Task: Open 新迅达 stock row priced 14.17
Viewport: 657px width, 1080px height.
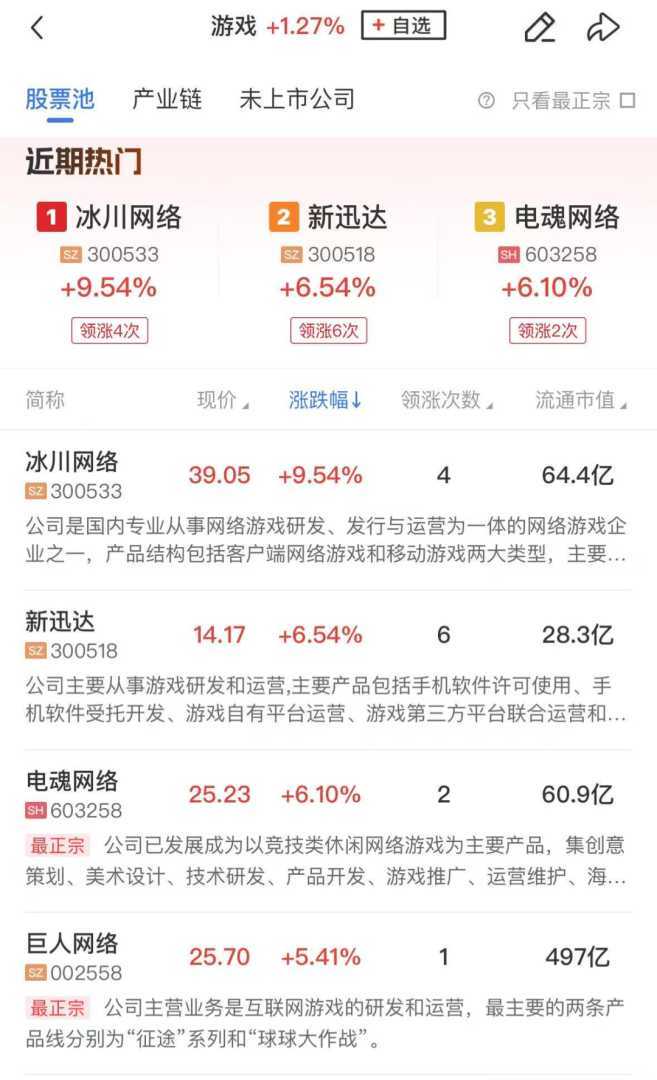Action: tap(328, 636)
